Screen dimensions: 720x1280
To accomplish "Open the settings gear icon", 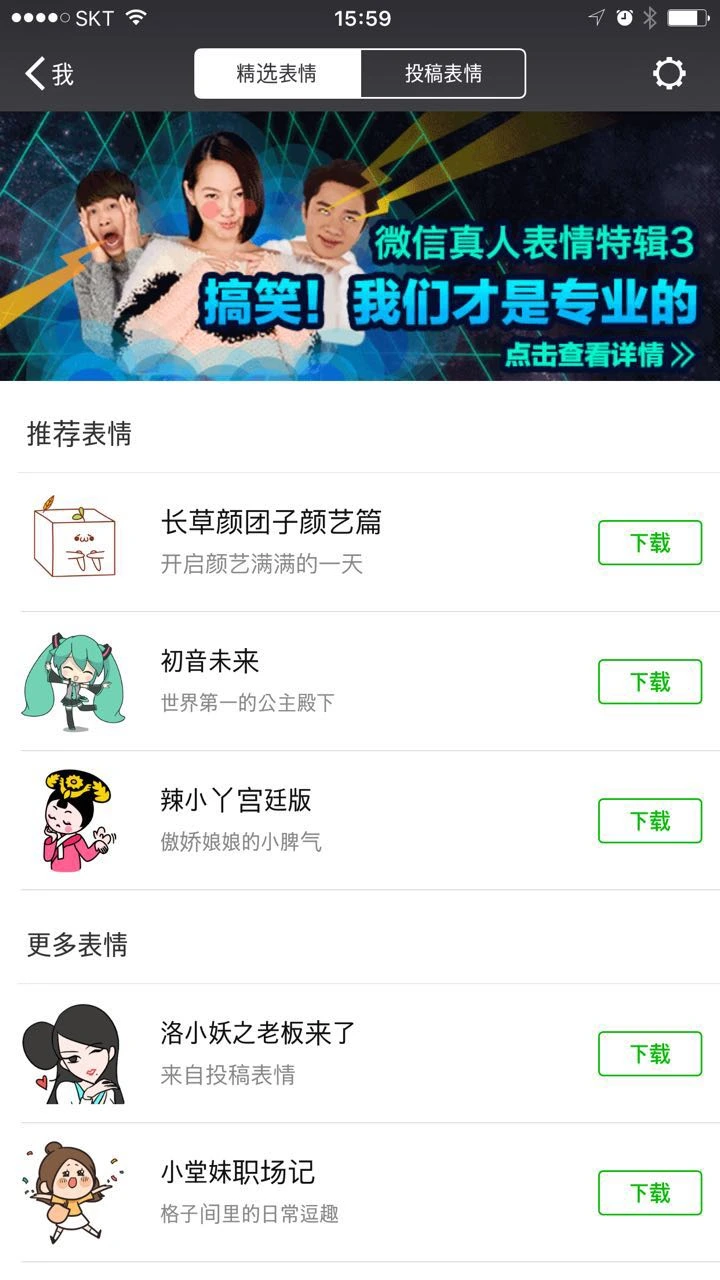I will click(668, 73).
